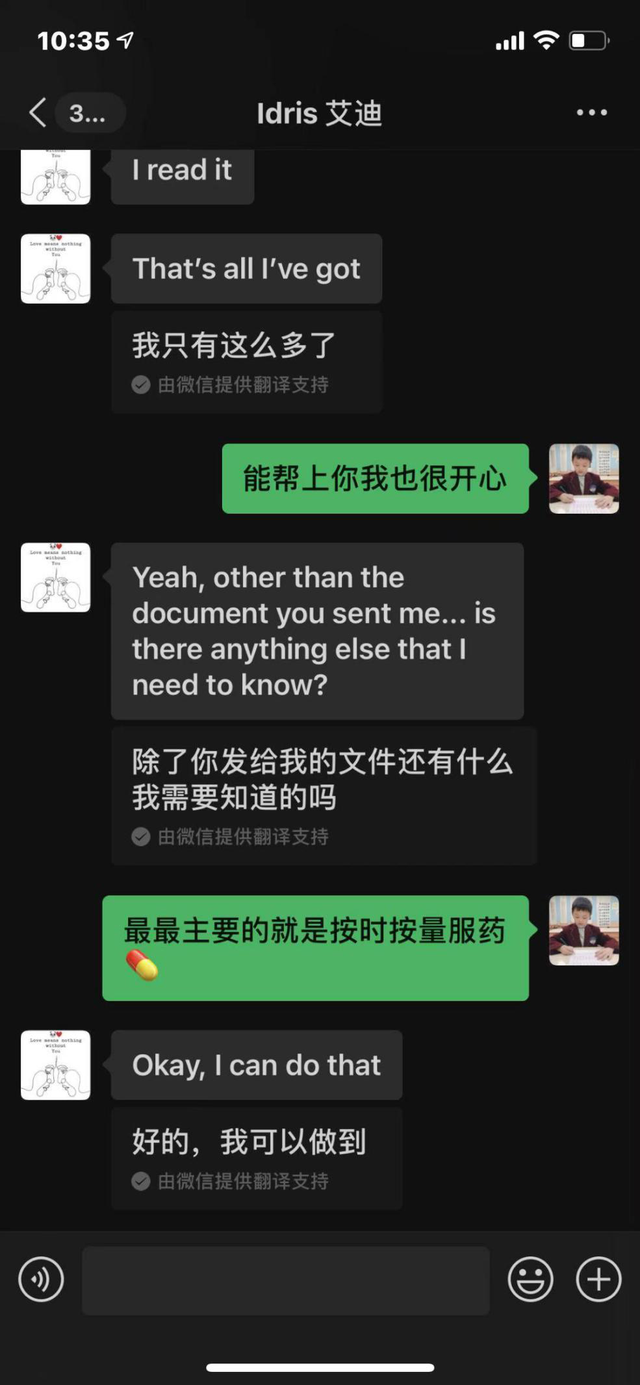Open Idris's avatar beside 'Okay, I can do that'
Image resolution: width=640 pixels, height=1385 pixels.
pos(56,1065)
